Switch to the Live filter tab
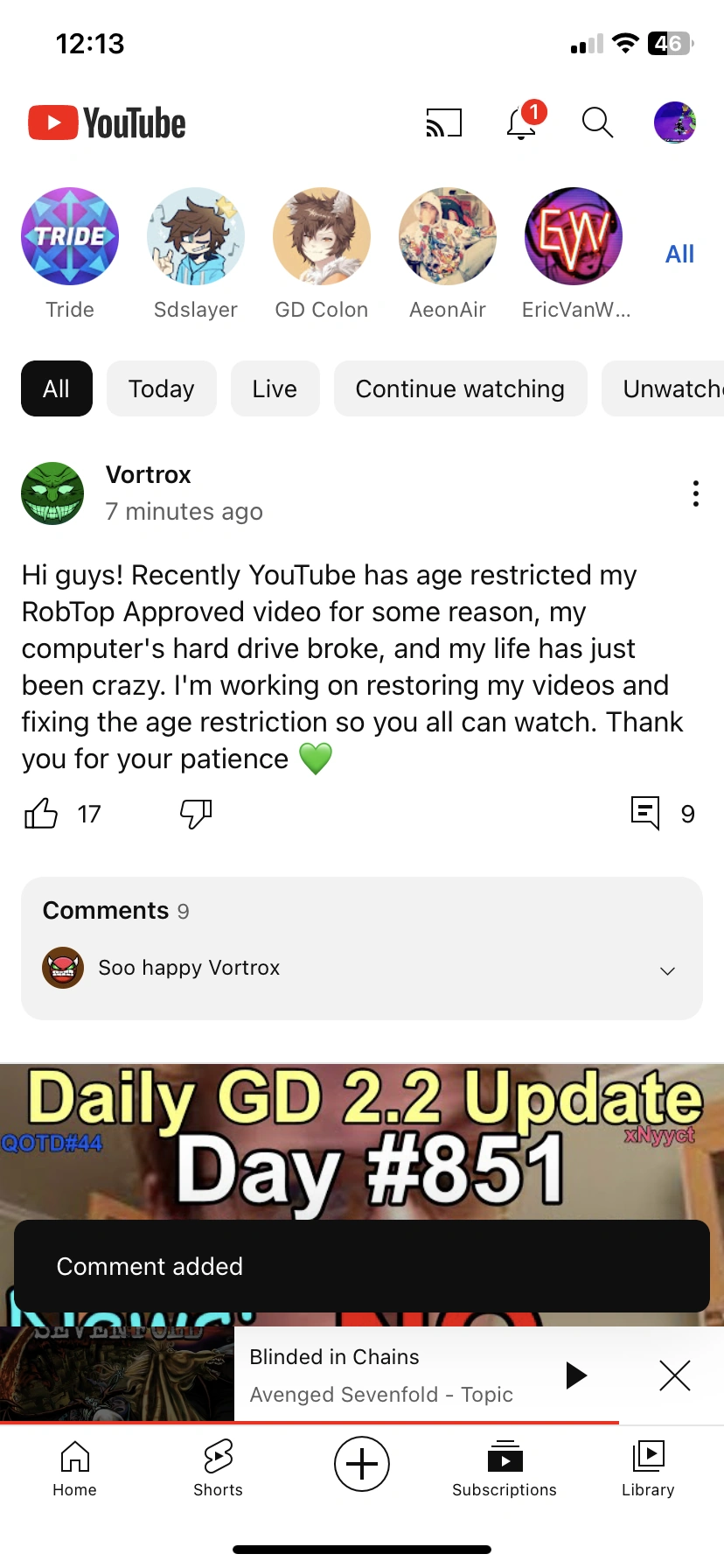Viewport: 724px width, 1568px height. 275,388
